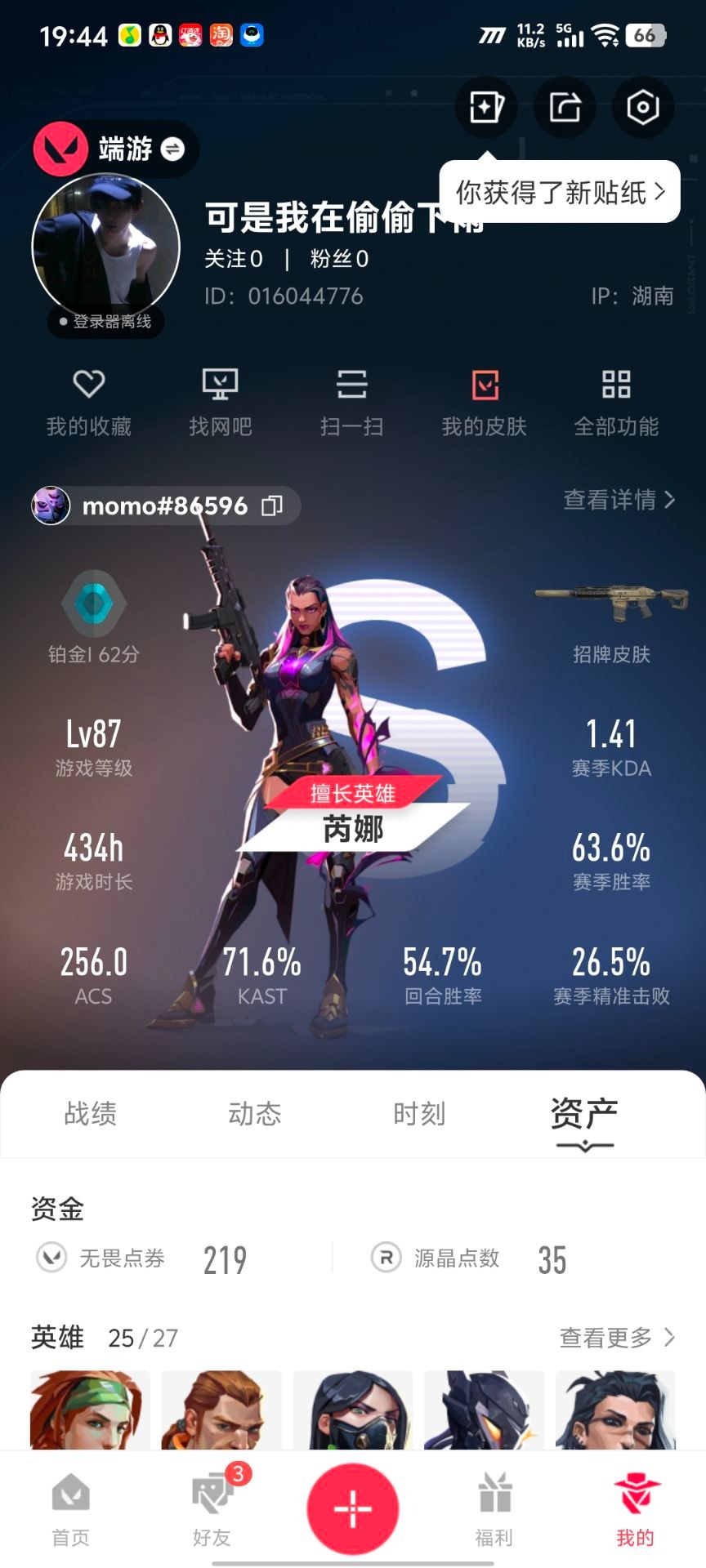Copy the momo#86596 game ID
The image size is (706, 1568).
(272, 506)
